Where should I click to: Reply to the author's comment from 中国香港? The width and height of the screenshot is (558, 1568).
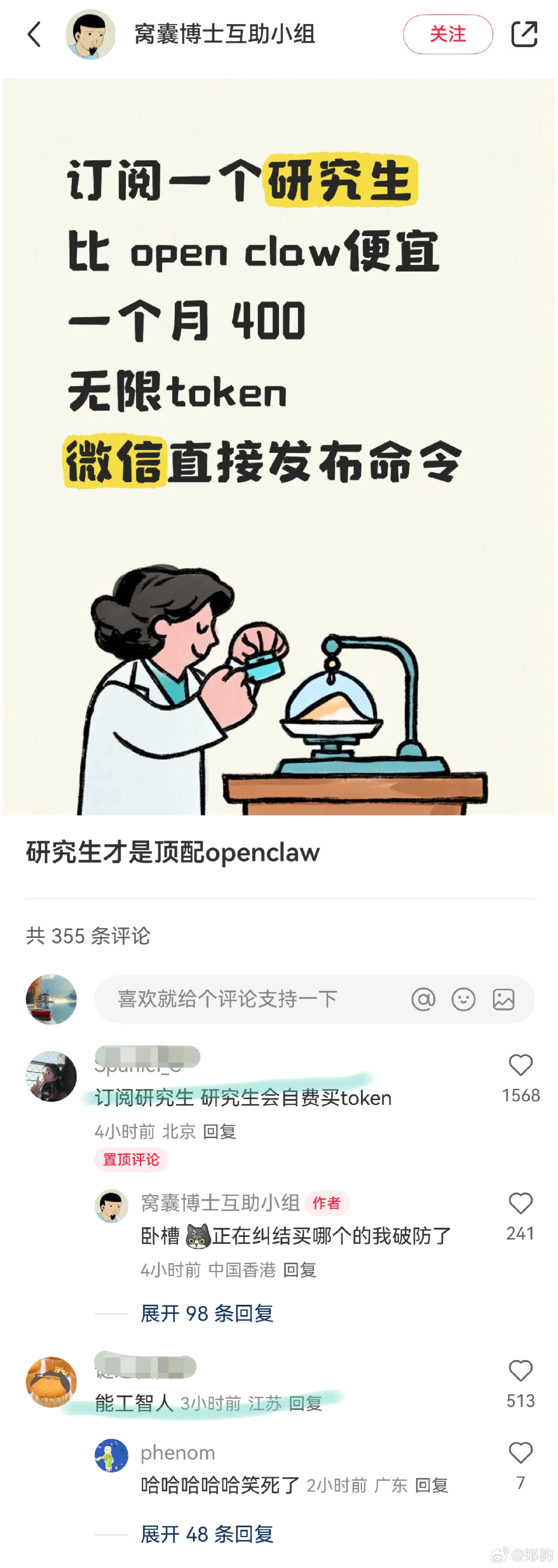point(300,1270)
